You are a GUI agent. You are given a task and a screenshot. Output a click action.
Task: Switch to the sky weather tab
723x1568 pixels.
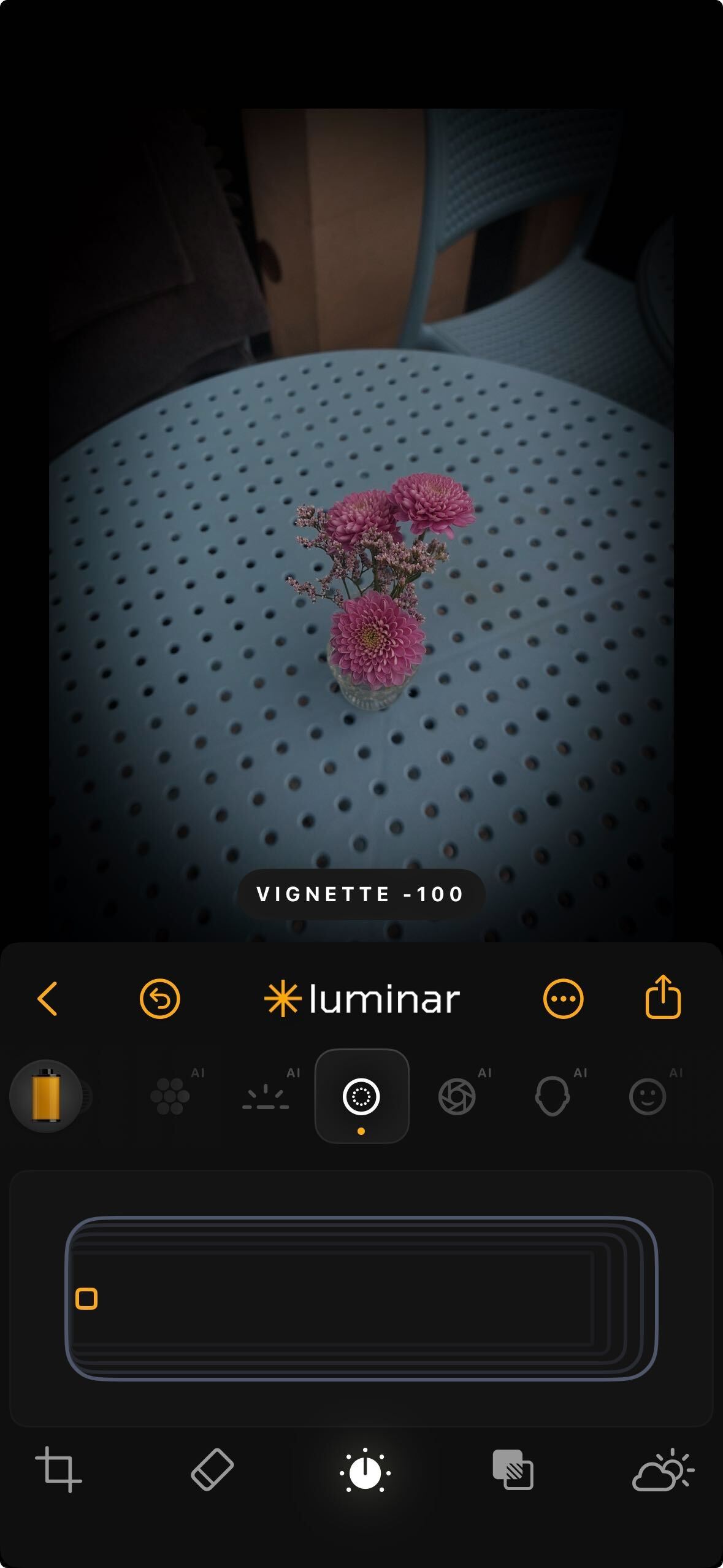click(662, 1470)
